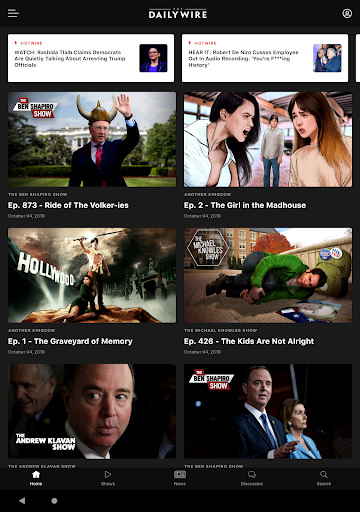Screen dimensions: 360x512
Task: Open the Andrew Klavan Show episode tile
Action: (92, 411)
